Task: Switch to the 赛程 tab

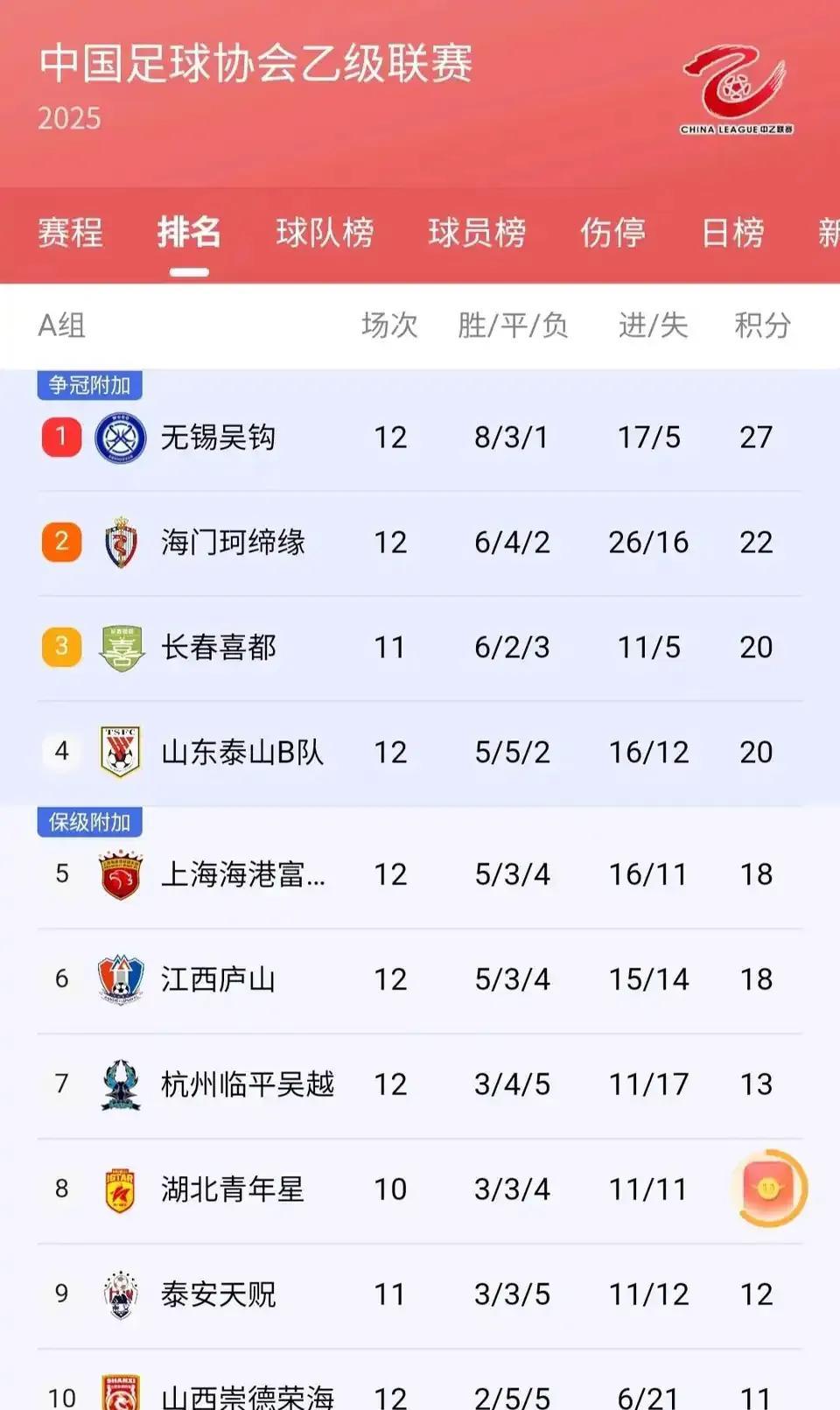Action: 70,233
